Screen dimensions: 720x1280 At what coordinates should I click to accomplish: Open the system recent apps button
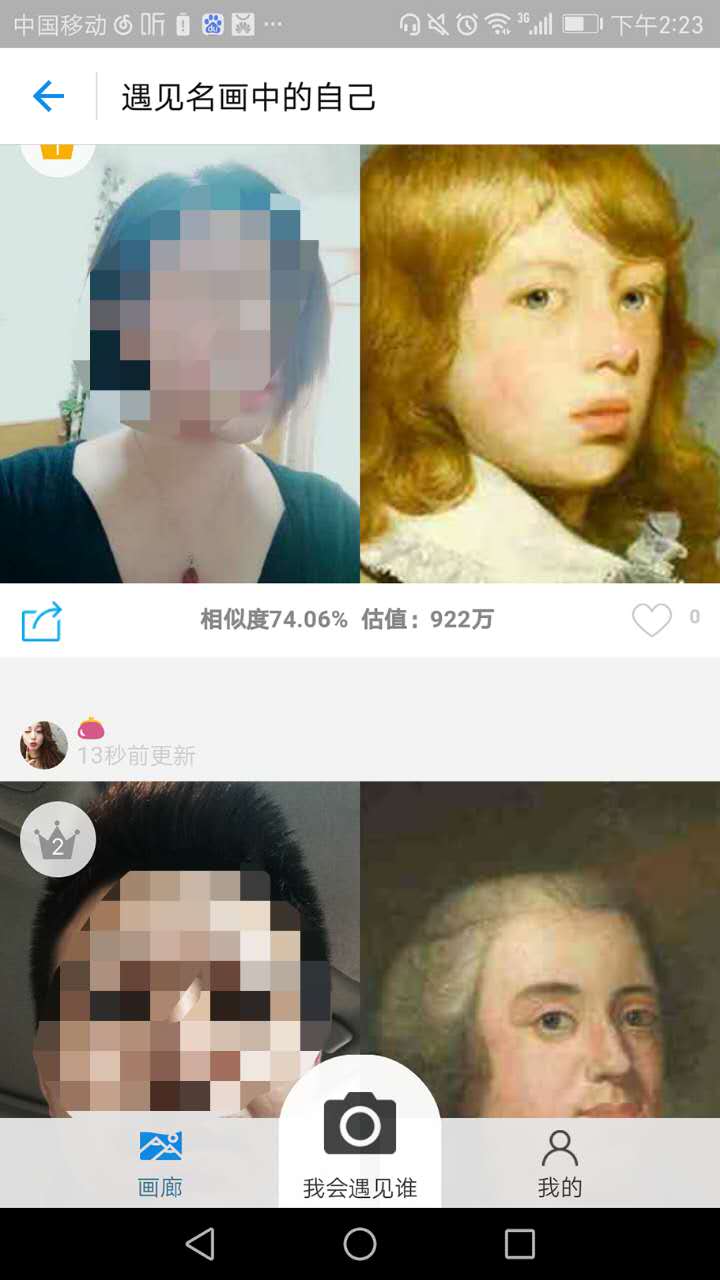pos(520,1244)
